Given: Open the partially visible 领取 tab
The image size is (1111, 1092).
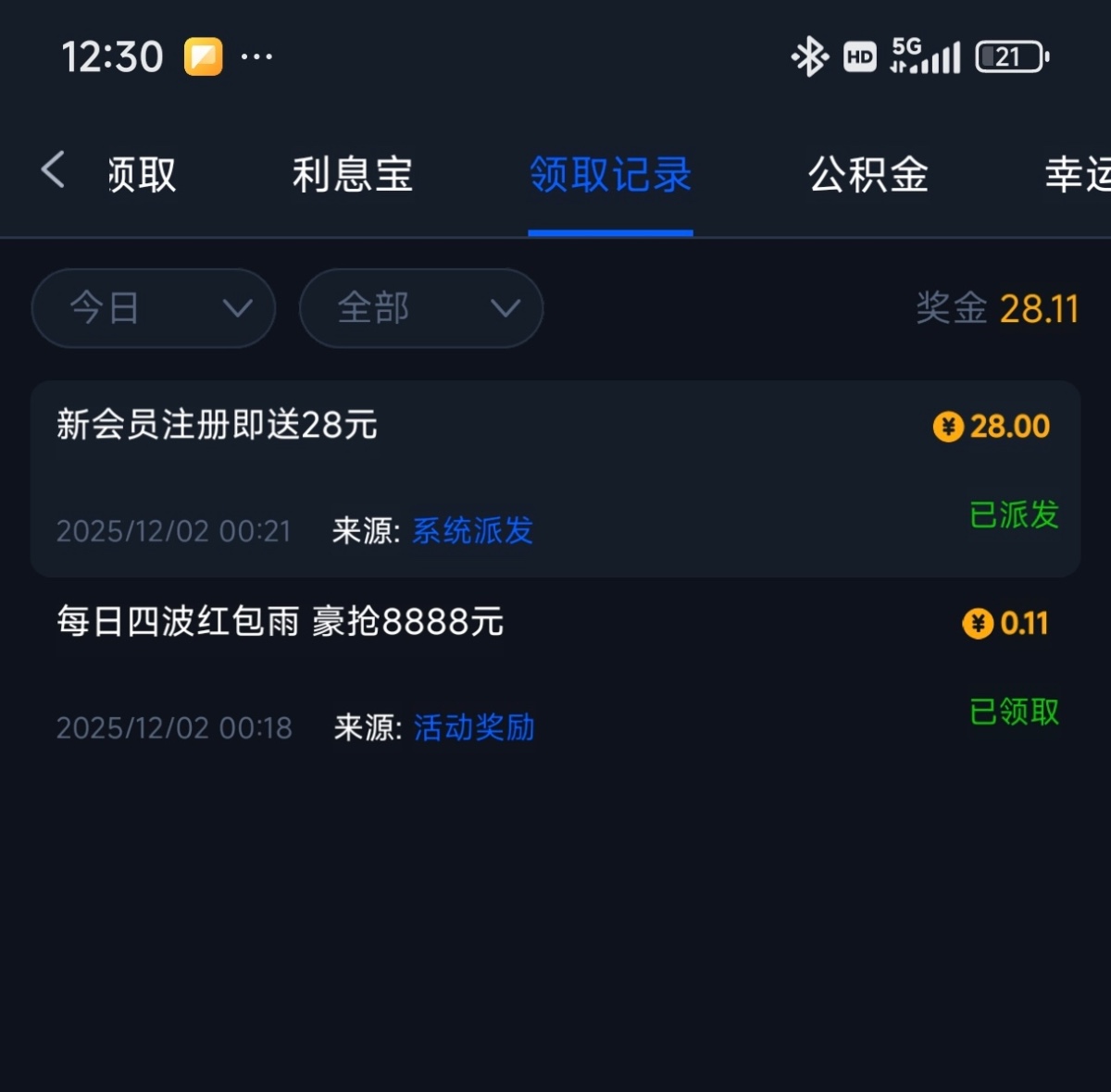Looking at the screenshot, I should tap(143, 175).
